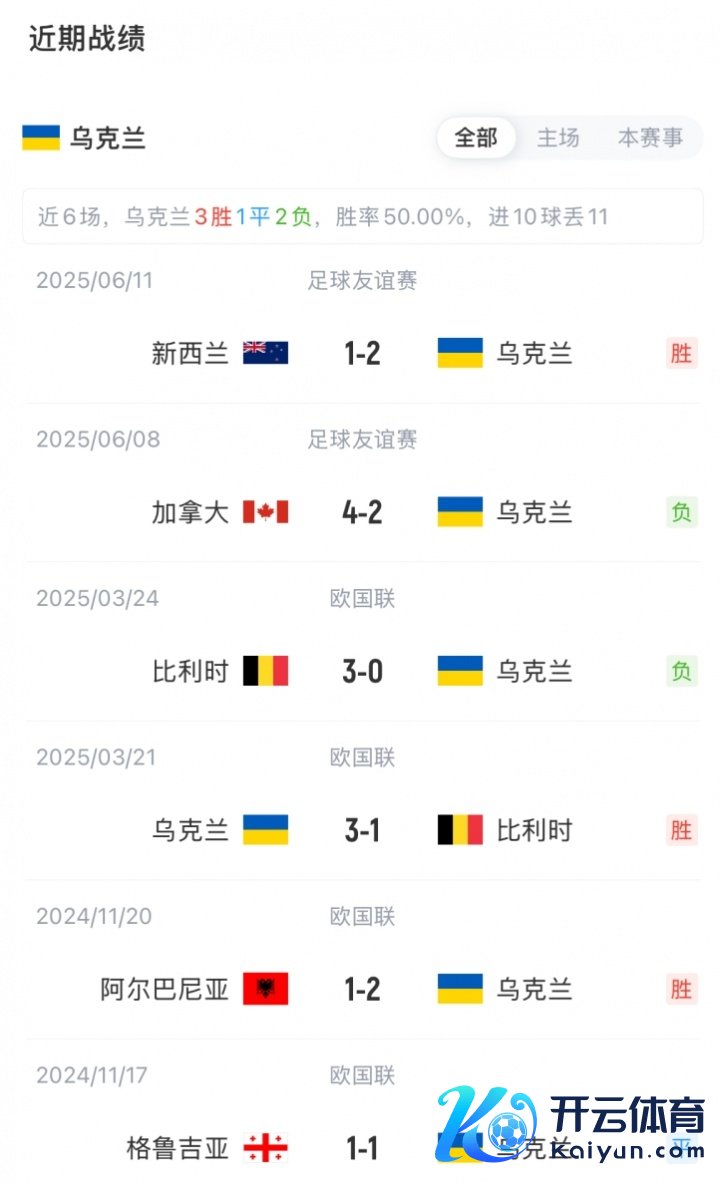Select the 全部 filter tab
Screen dimensions: 720x1184
(x=476, y=138)
